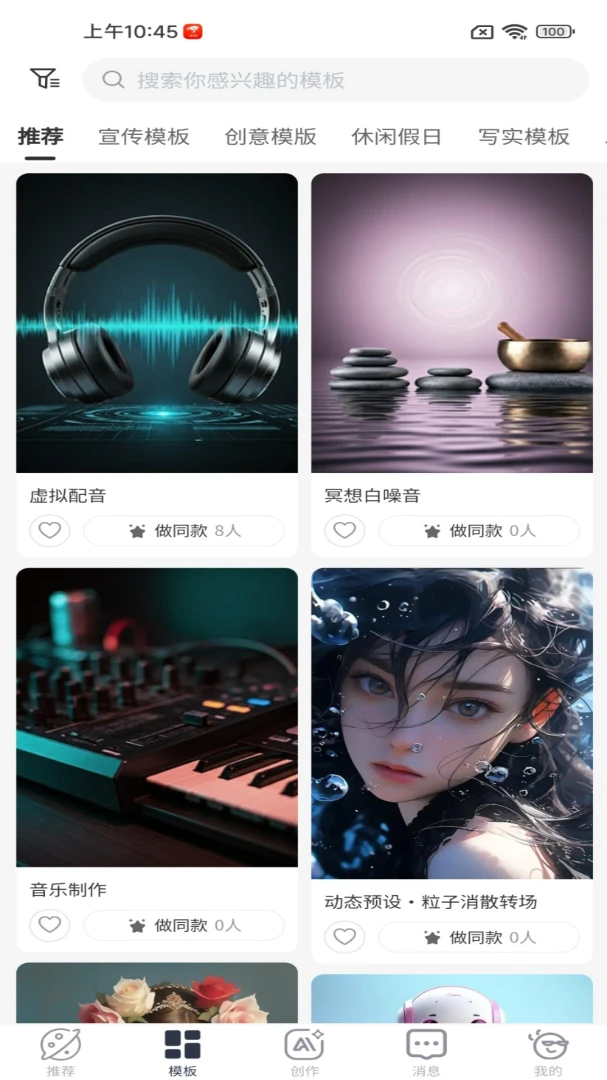Open the 虚拟配音 headphones template
This screenshot has width=607, height=1080.
(x=157, y=323)
